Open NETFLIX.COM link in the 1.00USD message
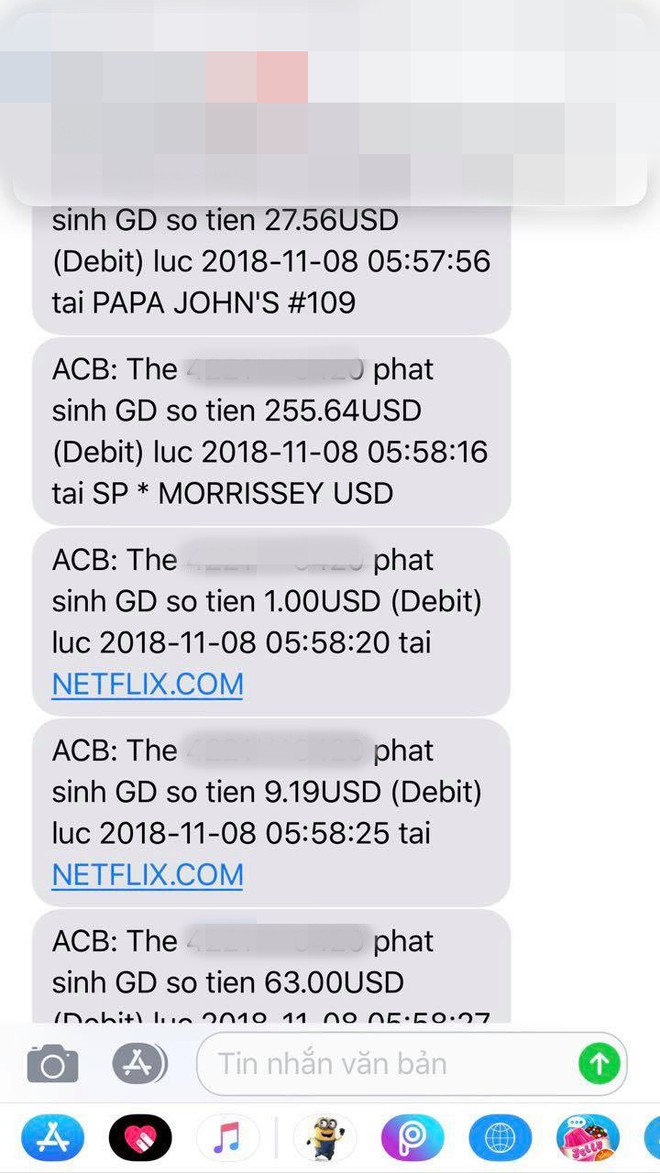The height and width of the screenshot is (1173, 660). click(x=147, y=684)
